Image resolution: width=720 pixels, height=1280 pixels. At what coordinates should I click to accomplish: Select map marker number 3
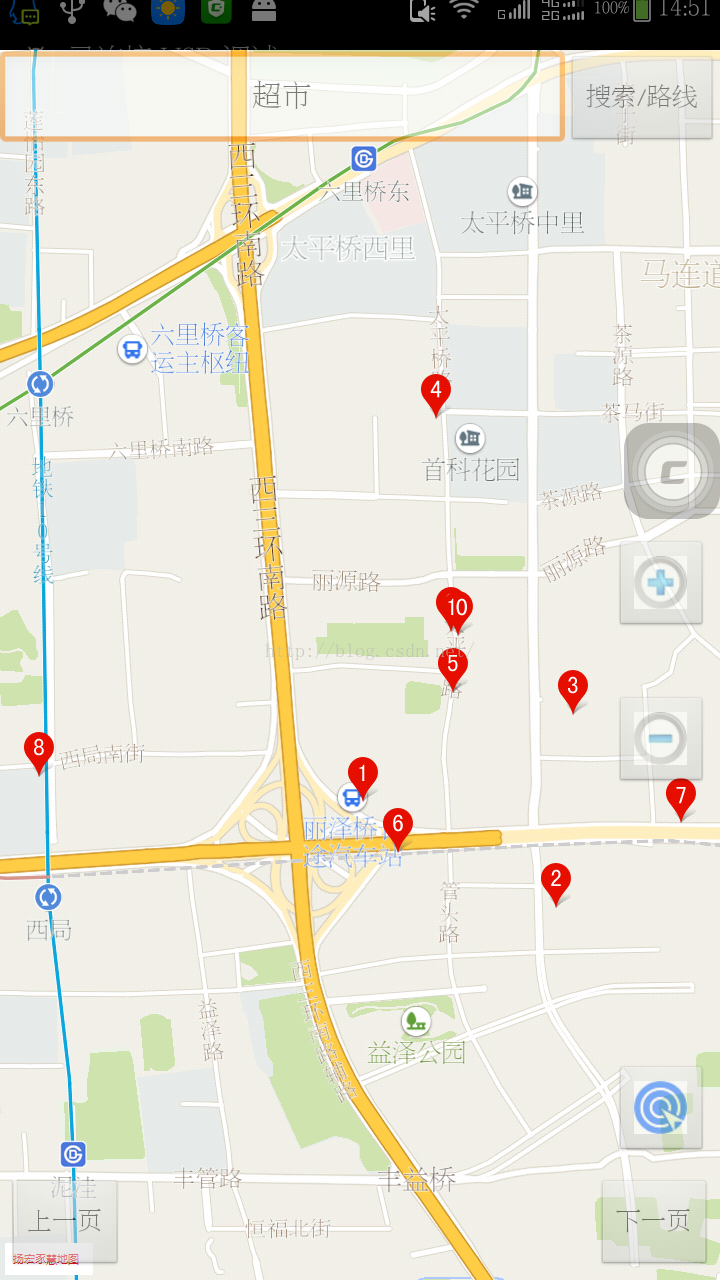coord(573,690)
